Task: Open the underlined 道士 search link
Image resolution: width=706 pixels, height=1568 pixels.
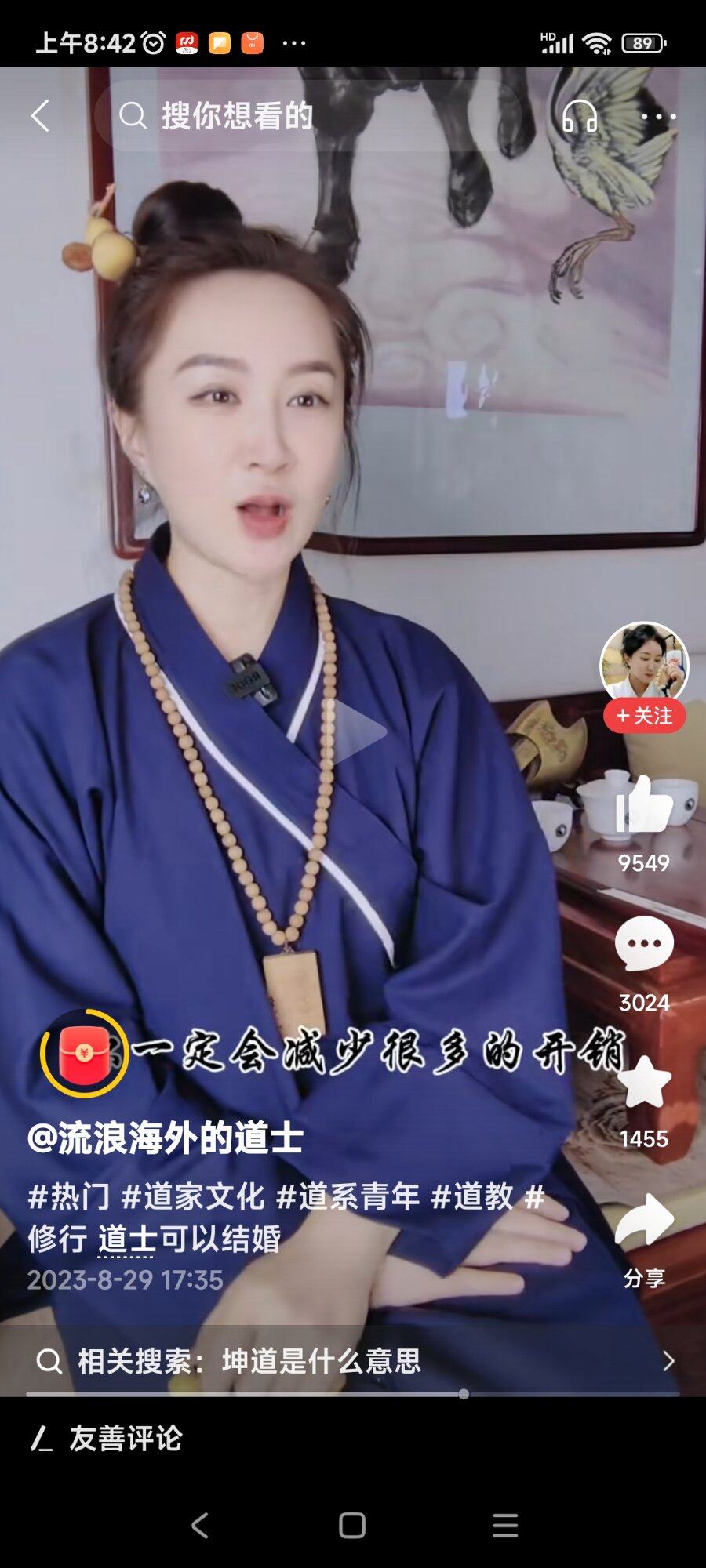Action: click(127, 1240)
